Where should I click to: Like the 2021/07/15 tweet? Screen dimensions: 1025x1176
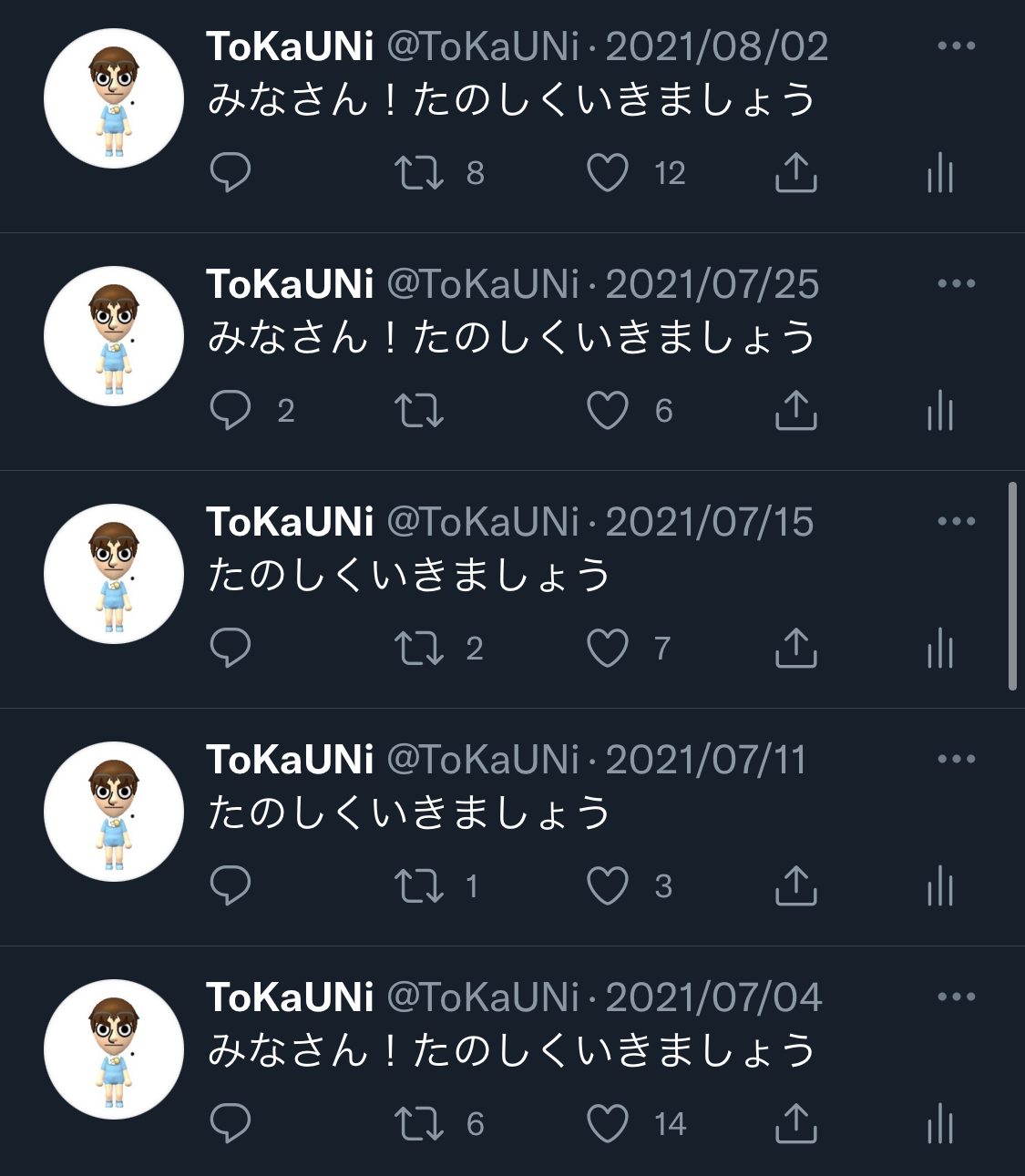point(608,649)
